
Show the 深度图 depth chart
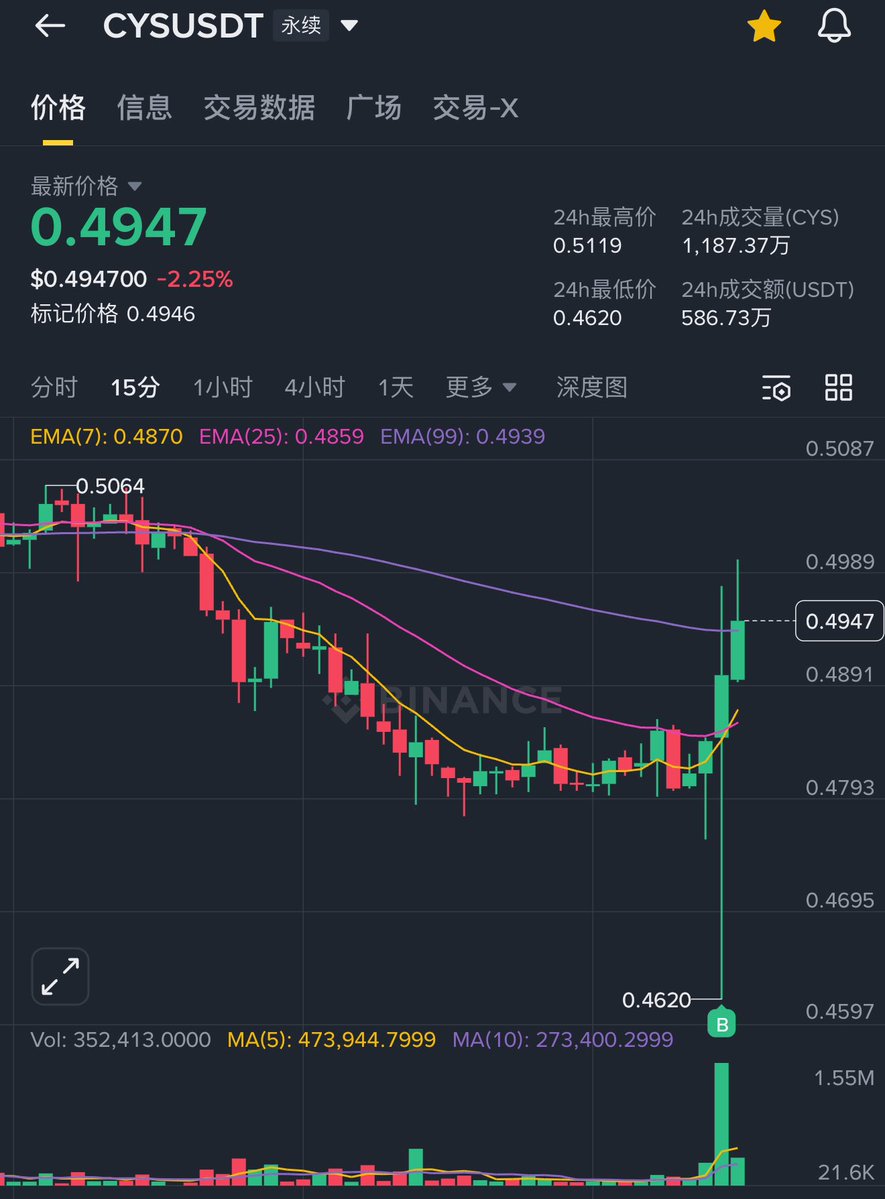click(592, 387)
